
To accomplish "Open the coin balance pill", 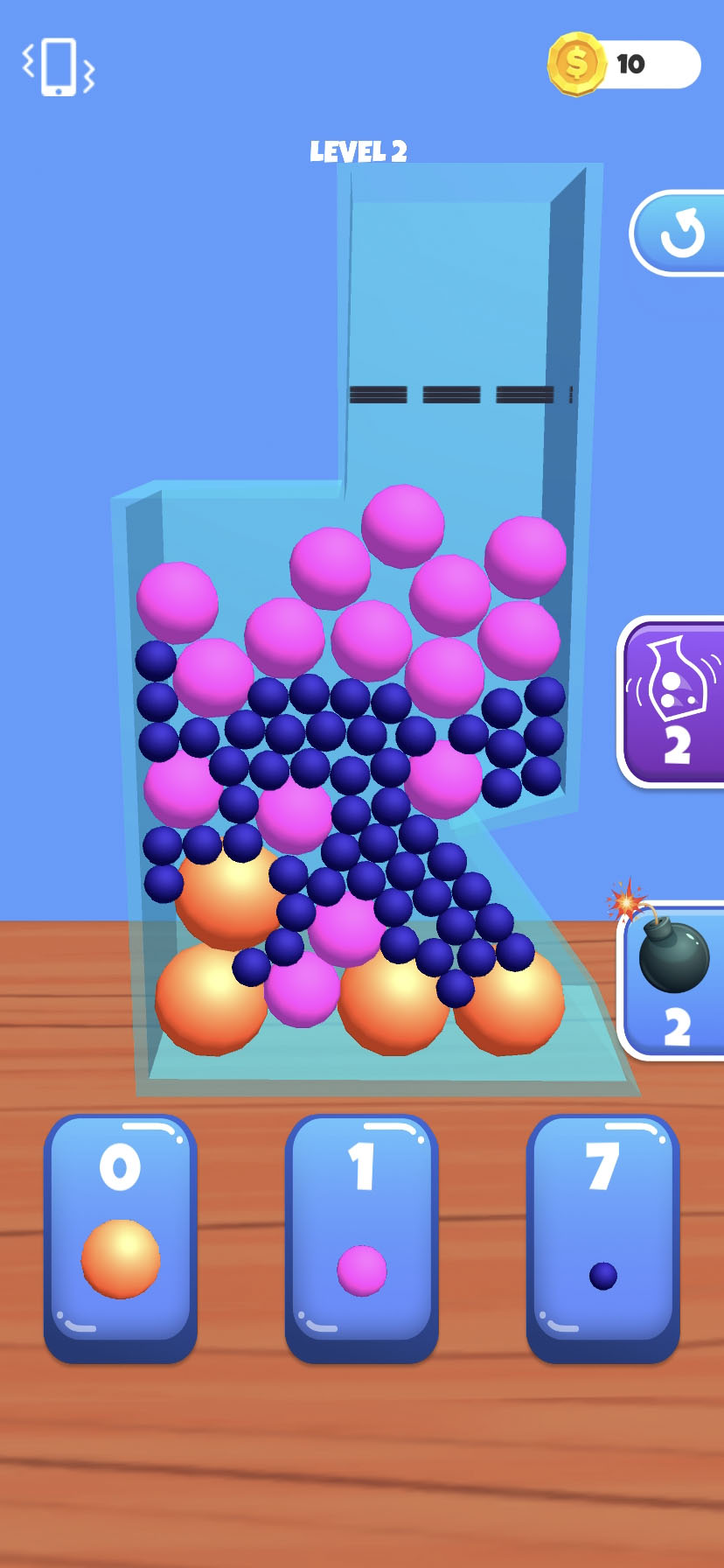I will point(625,64).
